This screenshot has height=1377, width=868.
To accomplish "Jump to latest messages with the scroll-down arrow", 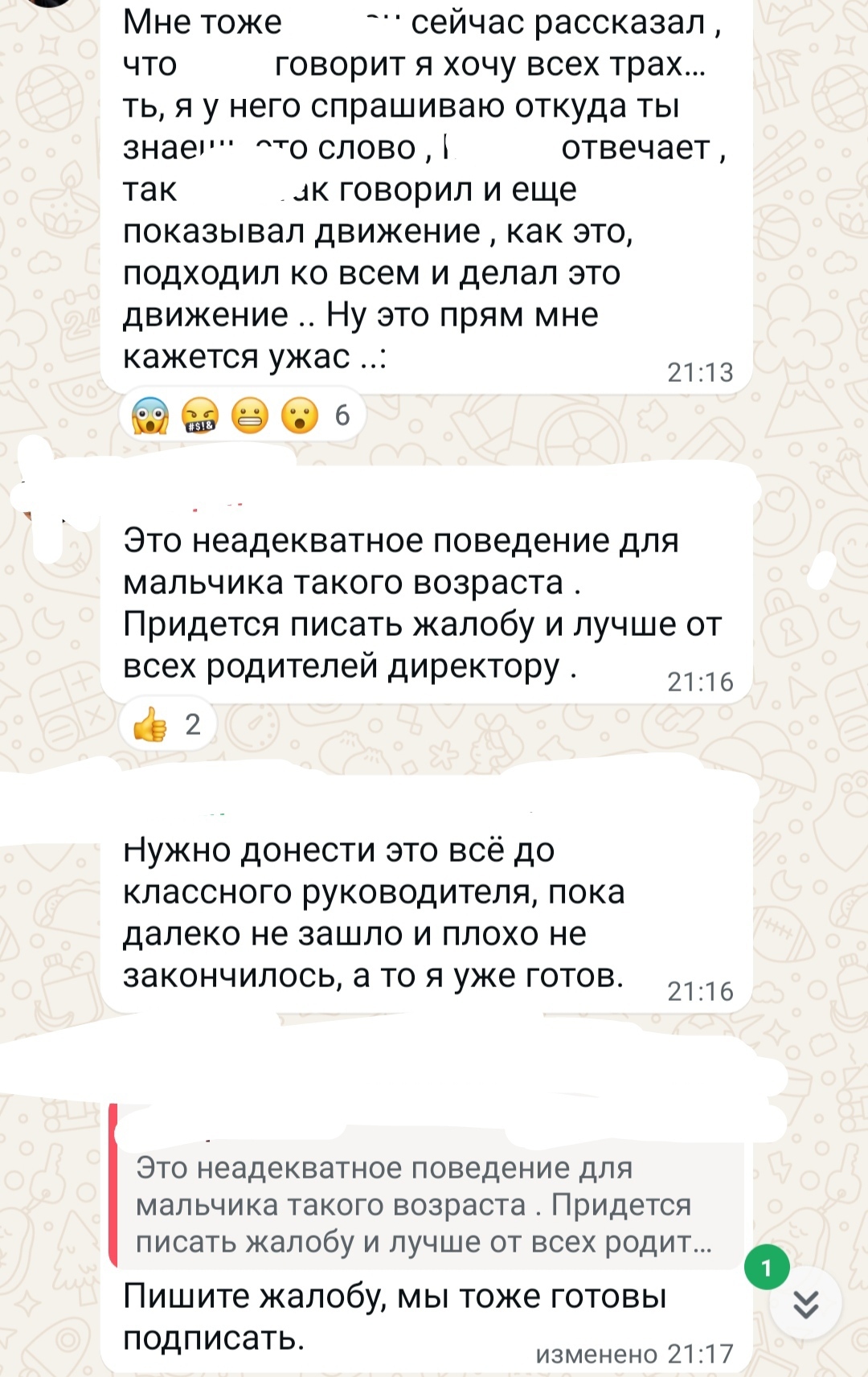I will tap(805, 1304).
